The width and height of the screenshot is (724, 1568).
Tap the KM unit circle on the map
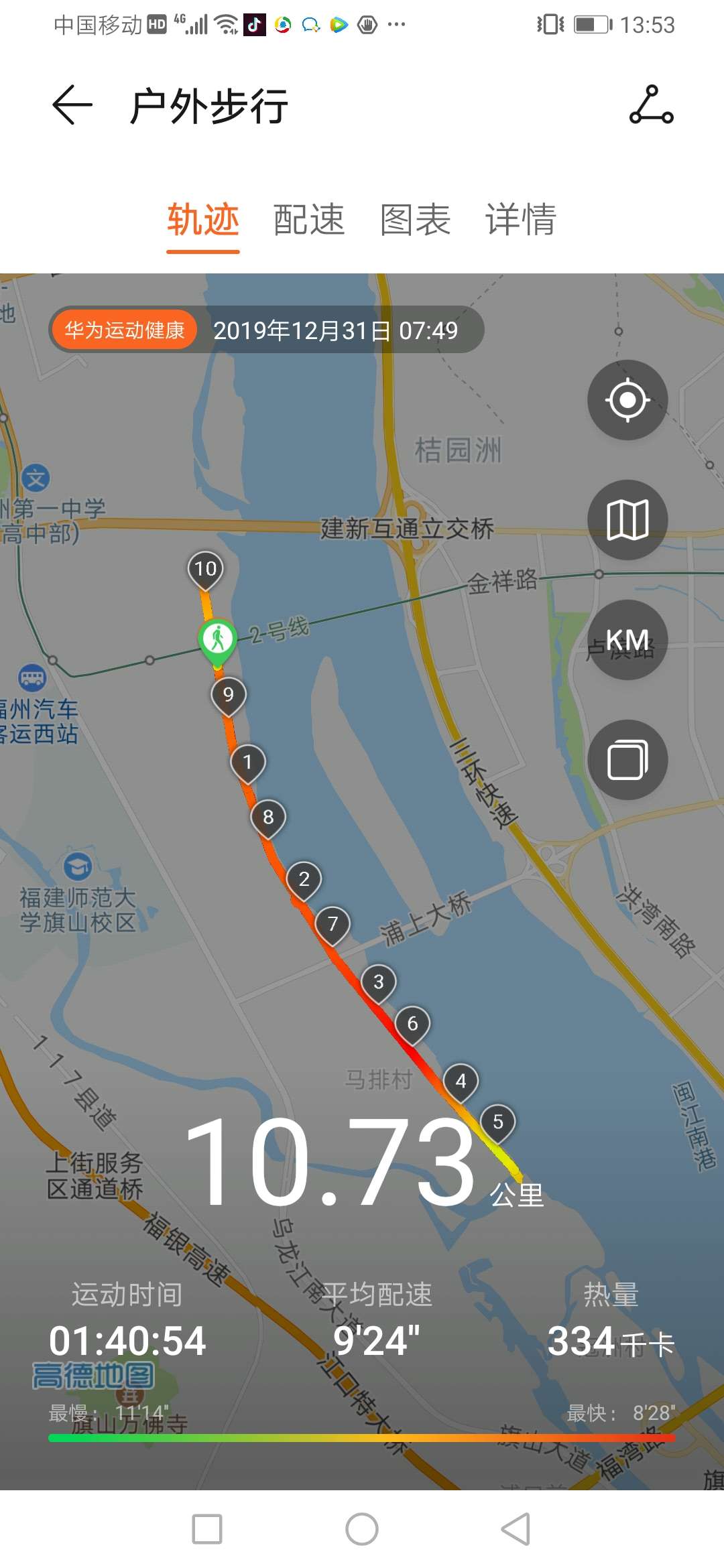(627, 638)
